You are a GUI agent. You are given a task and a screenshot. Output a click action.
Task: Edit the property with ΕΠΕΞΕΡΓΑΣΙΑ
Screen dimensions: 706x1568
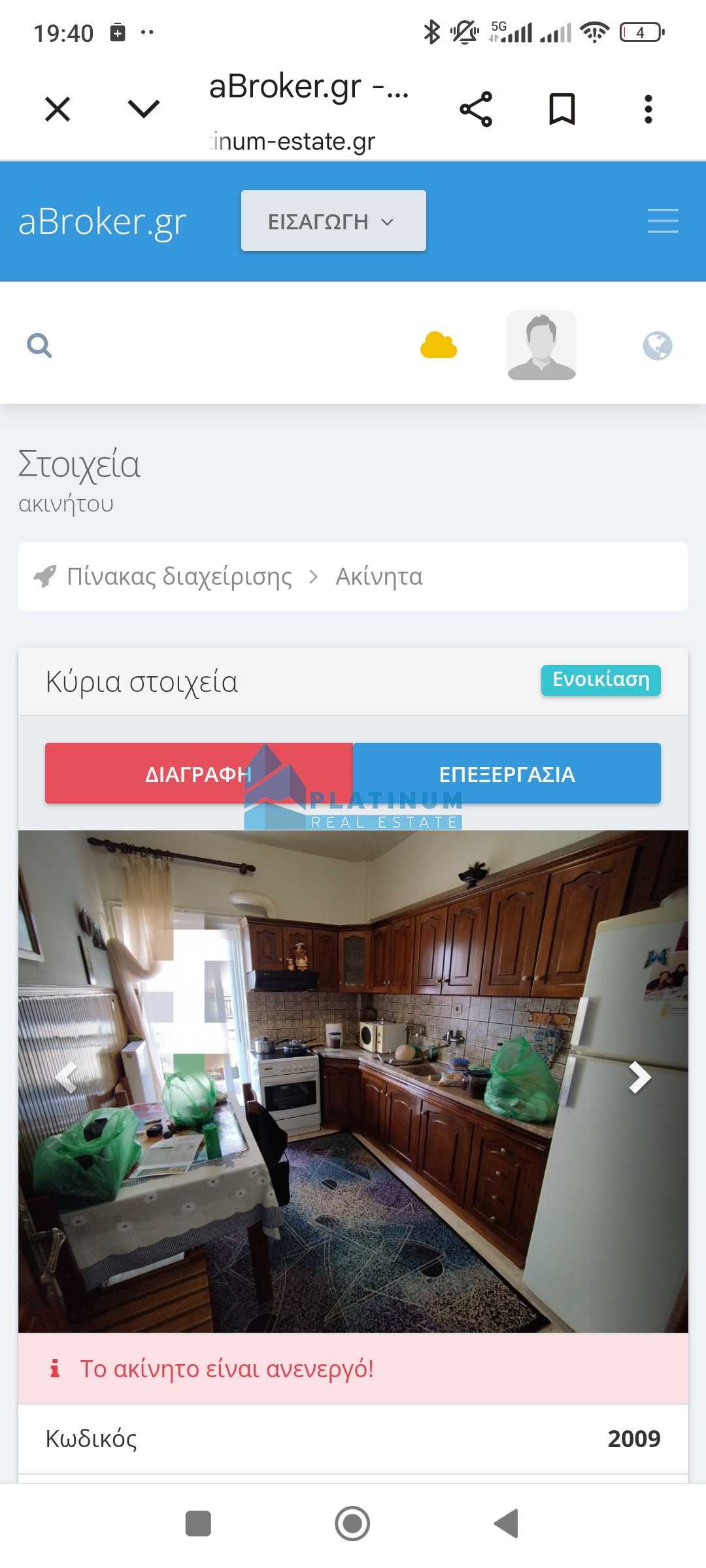(x=507, y=774)
